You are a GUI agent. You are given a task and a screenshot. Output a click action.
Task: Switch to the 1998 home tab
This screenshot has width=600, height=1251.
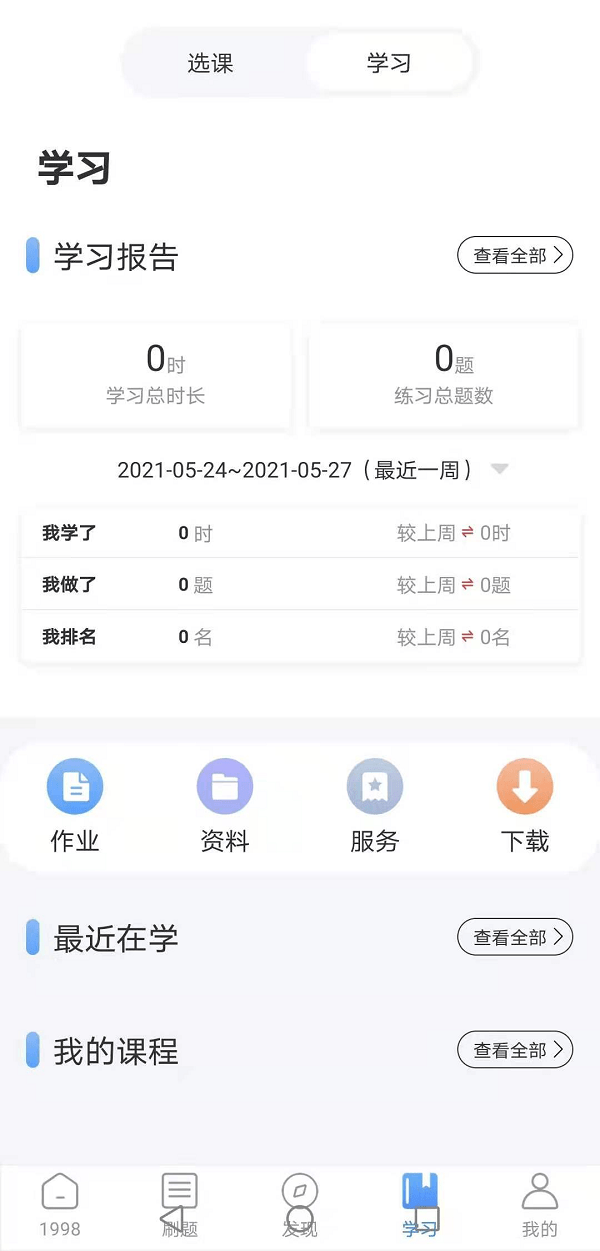point(60,1204)
